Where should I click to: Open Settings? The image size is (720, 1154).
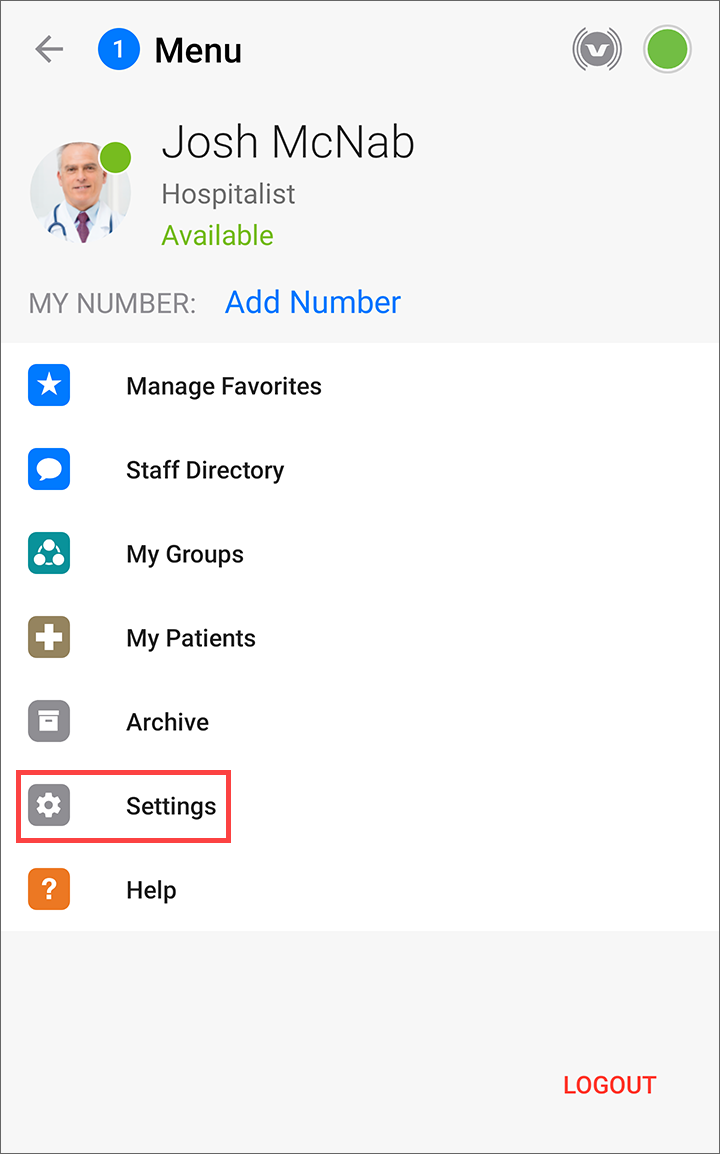[360, 806]
